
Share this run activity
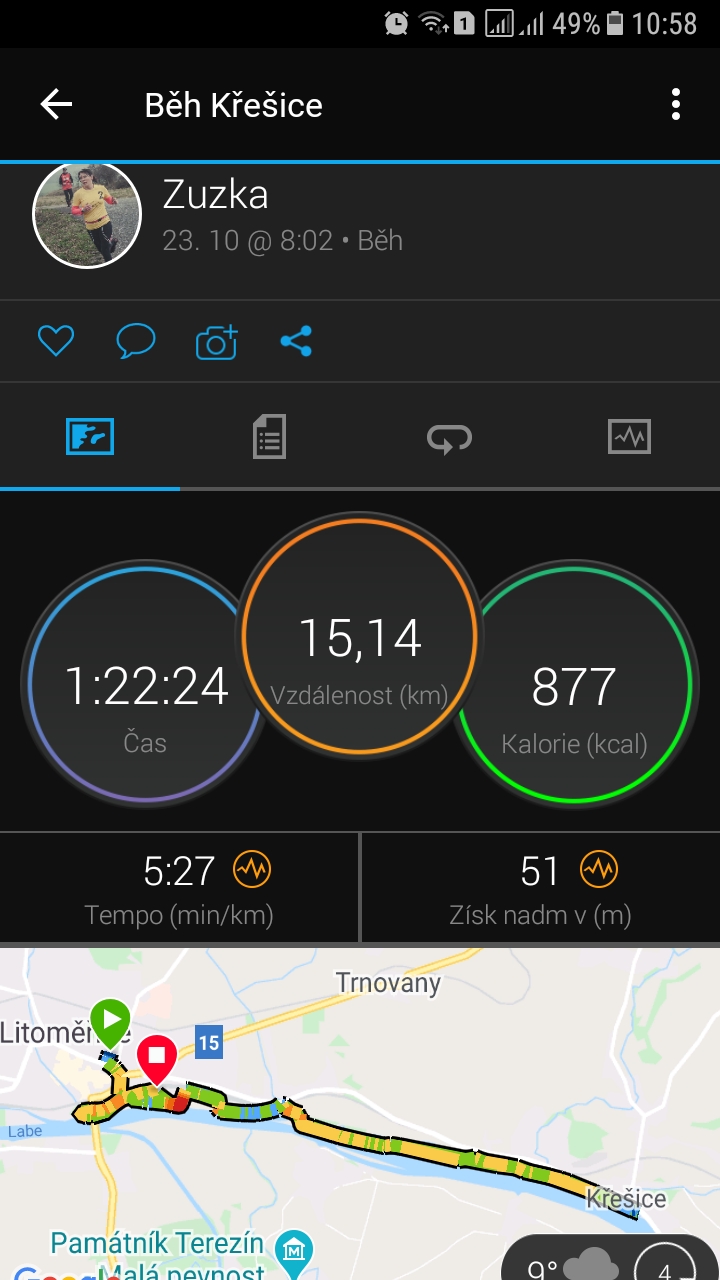point(296,342)
